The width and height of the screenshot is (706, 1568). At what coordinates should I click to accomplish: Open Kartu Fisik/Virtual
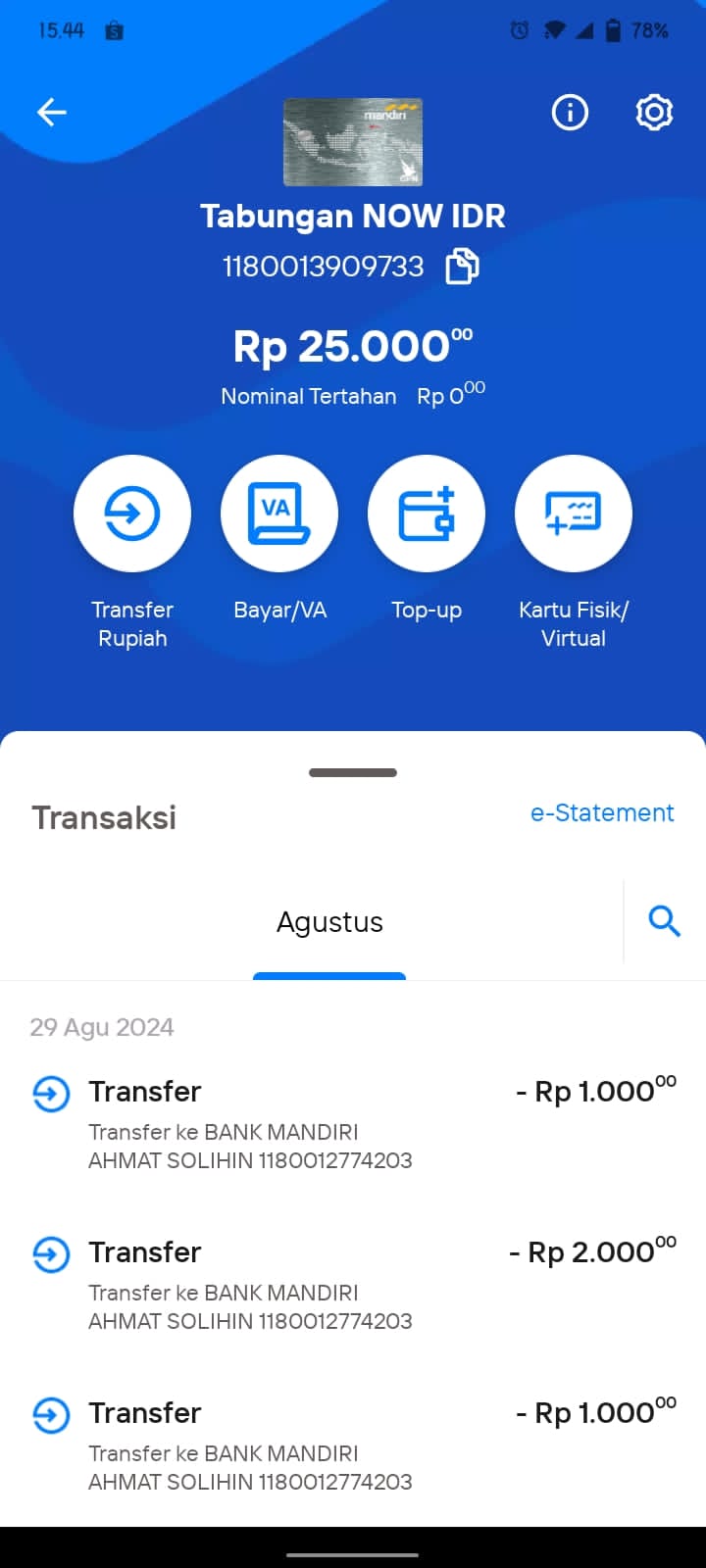coord(574,514)
